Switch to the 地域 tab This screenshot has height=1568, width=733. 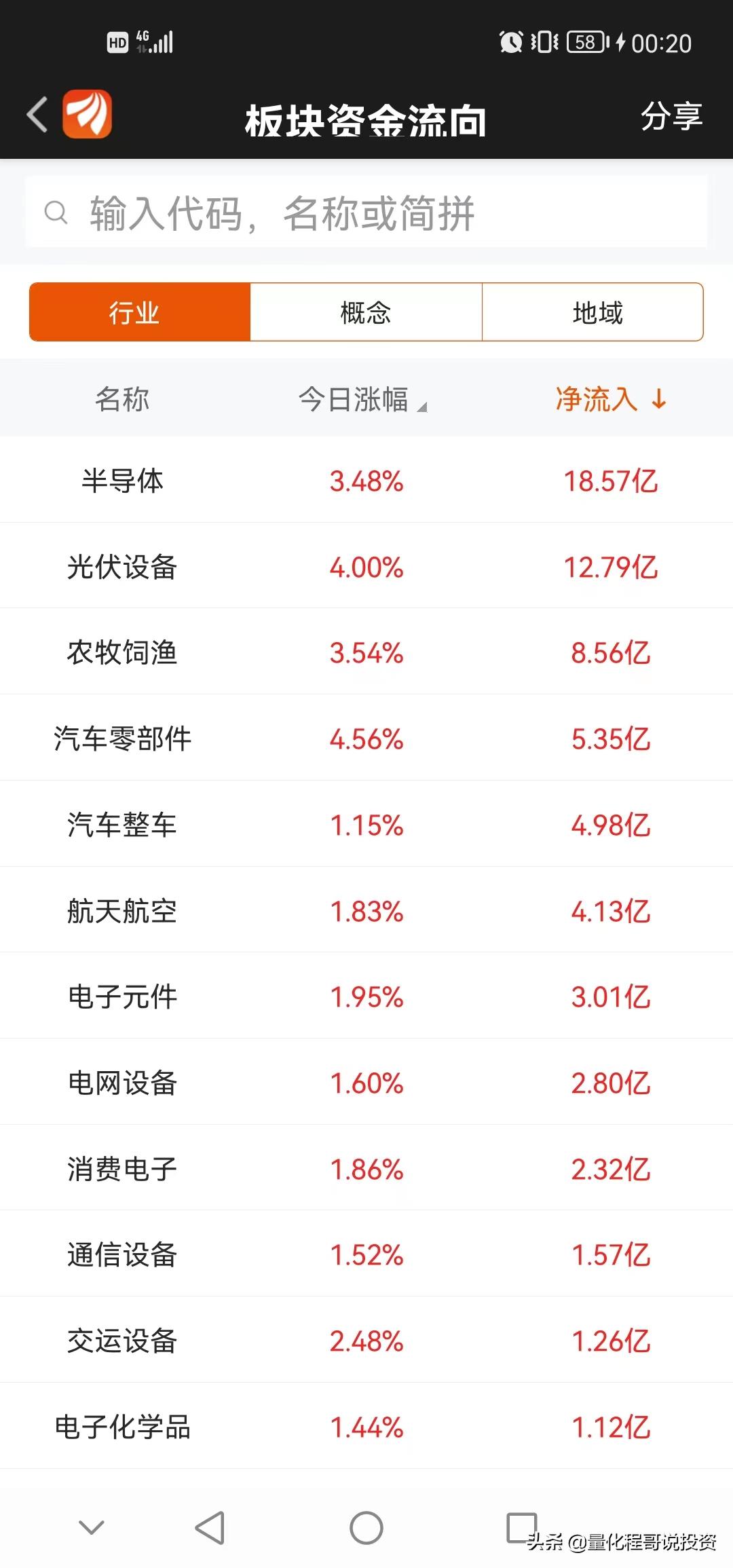tap(595, 312)
